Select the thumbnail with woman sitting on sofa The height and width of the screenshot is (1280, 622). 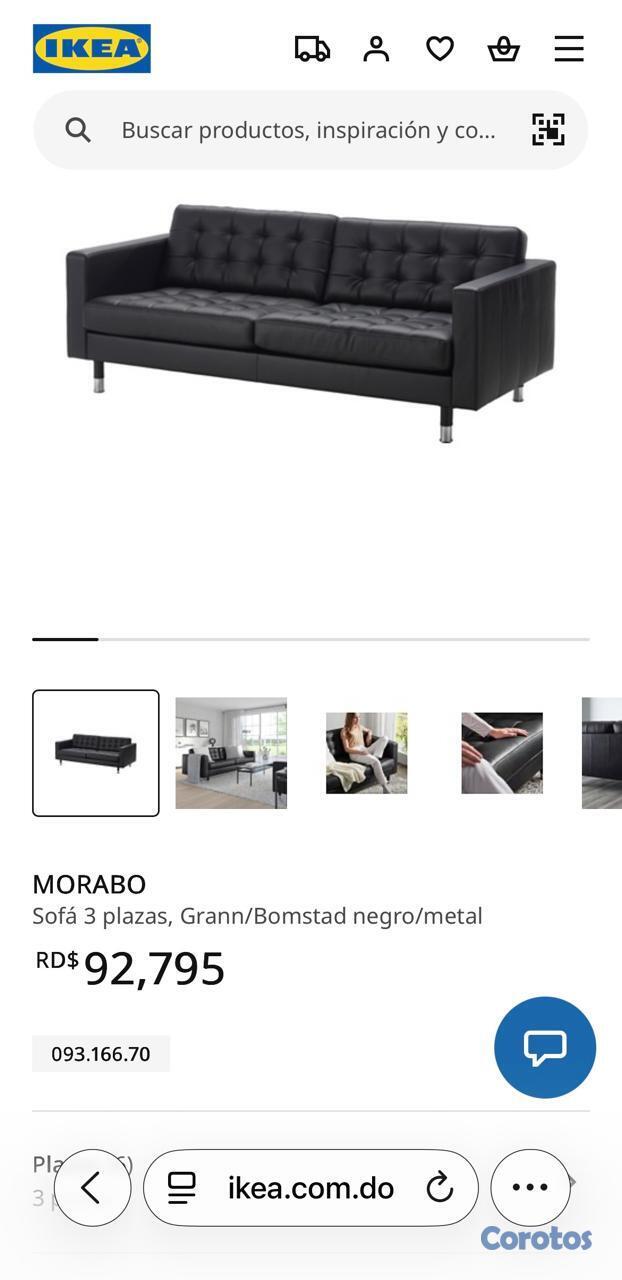click(366, 753)
